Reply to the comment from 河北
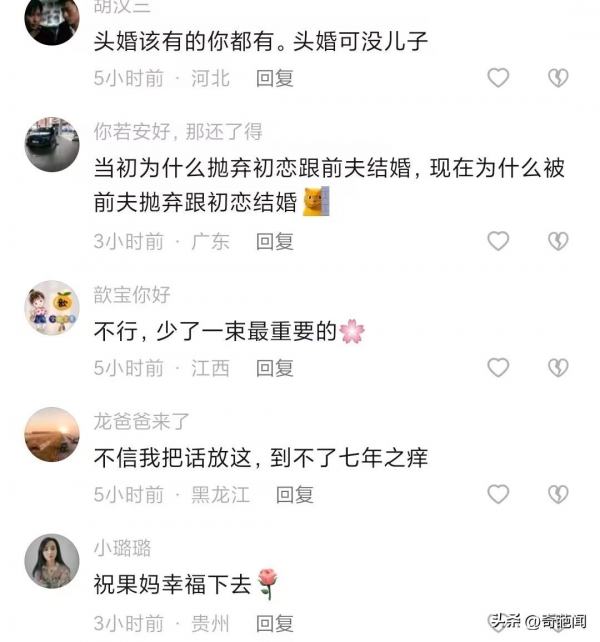Image resolution: width=600 pixels, height=642 pixels. pos(274,78)
